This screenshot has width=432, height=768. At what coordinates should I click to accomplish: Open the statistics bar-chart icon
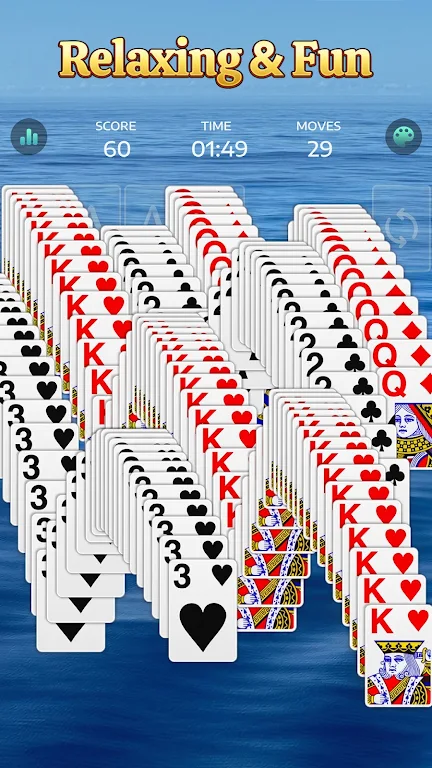(29, 137)
